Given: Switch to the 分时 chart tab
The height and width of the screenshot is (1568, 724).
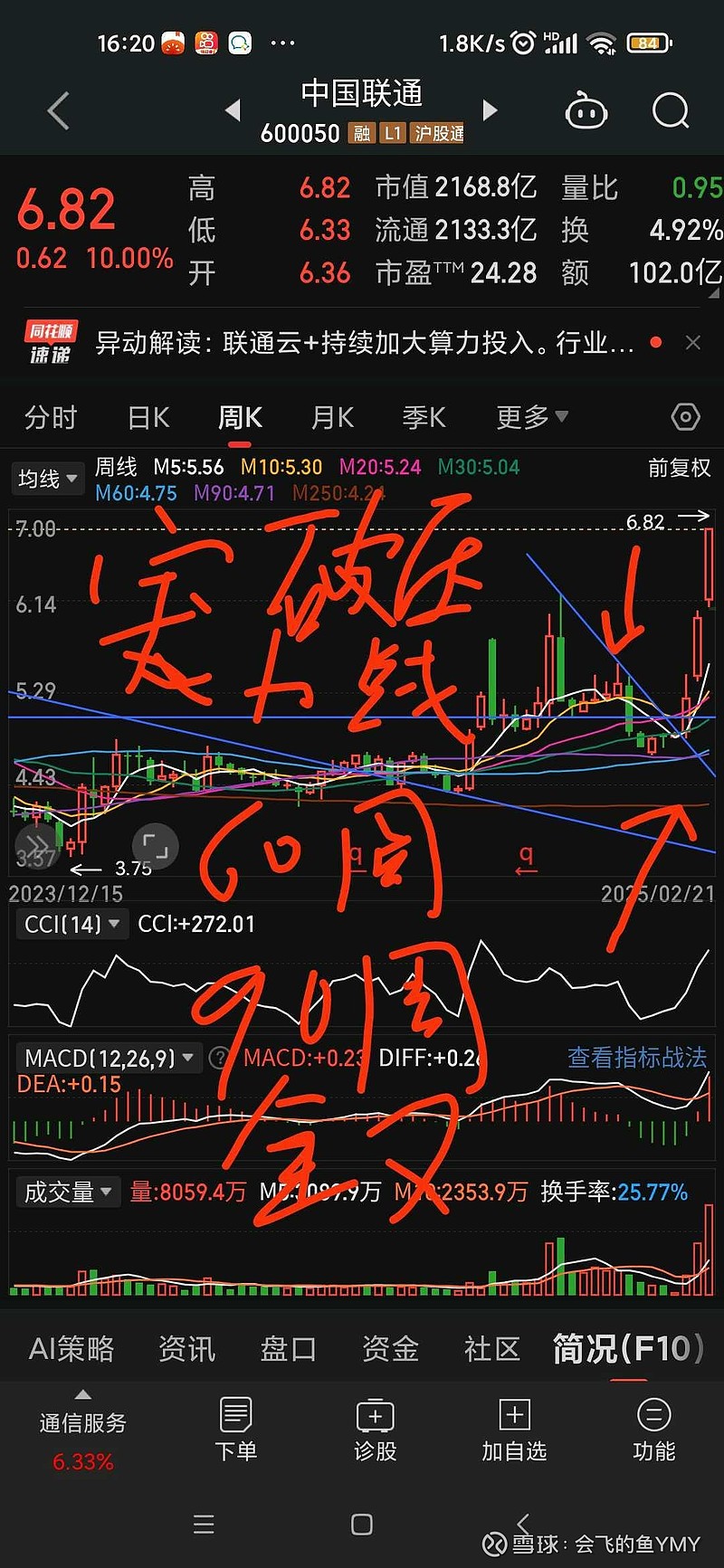Looking at the screenshot, I should click(51, 417).
